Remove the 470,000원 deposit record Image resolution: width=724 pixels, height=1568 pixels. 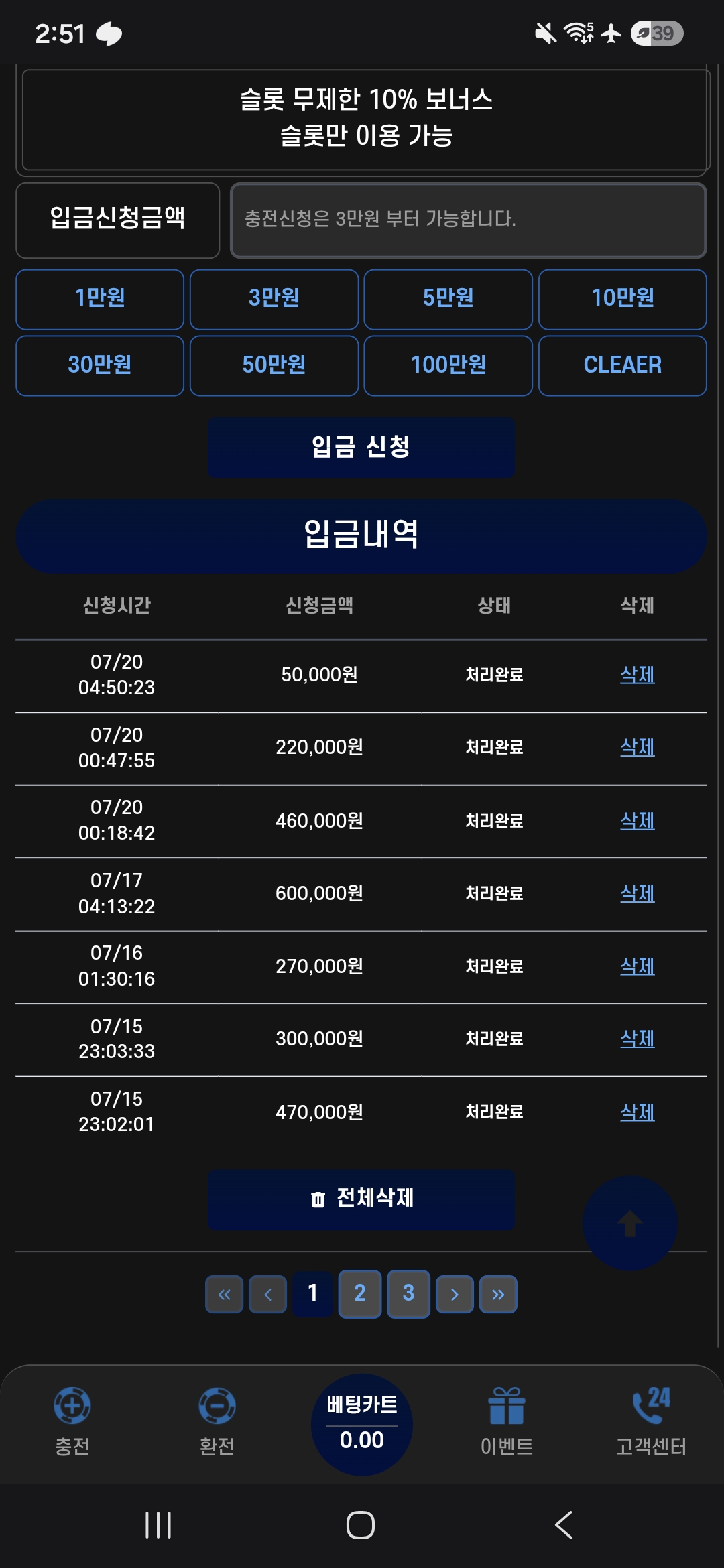[638, 1112]
